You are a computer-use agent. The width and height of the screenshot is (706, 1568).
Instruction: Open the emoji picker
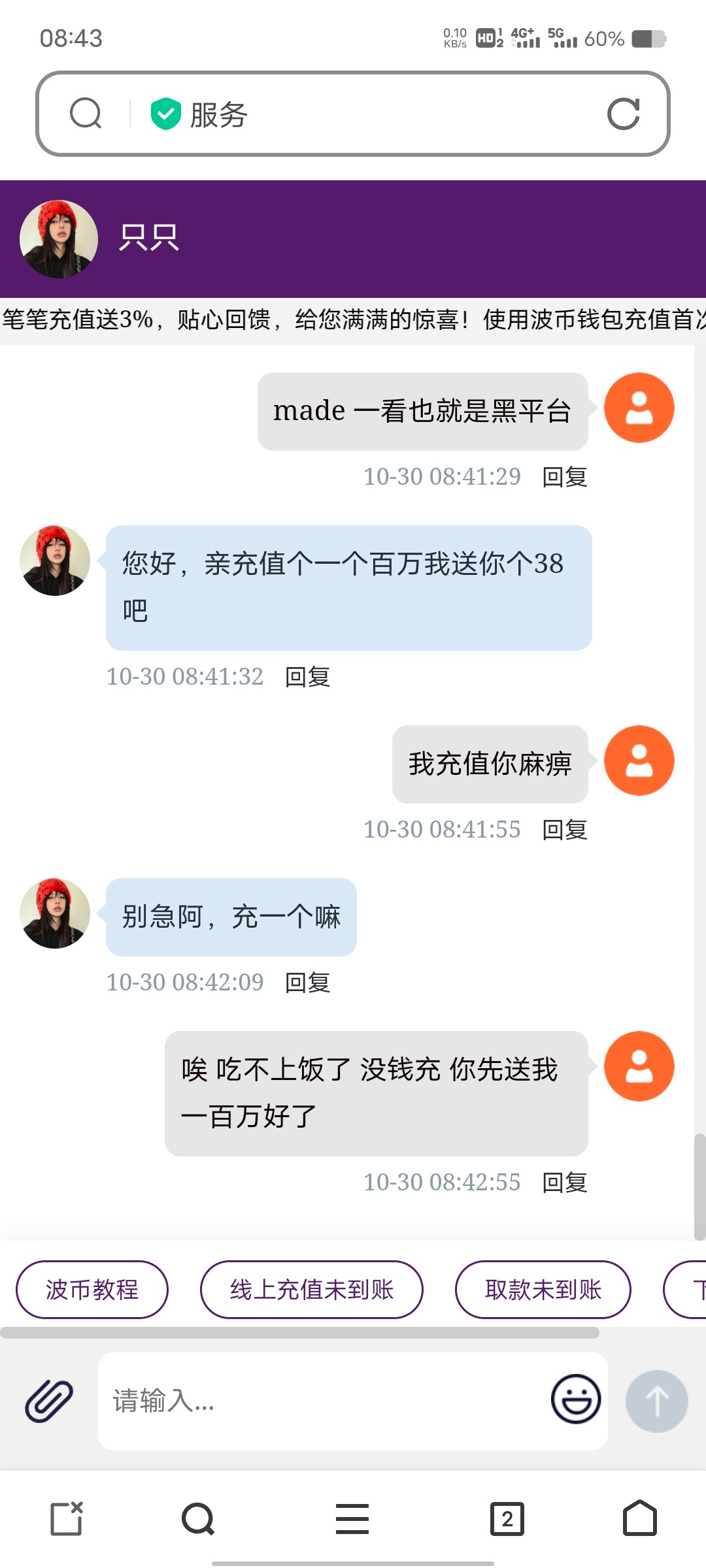[x=576, y=1399]
